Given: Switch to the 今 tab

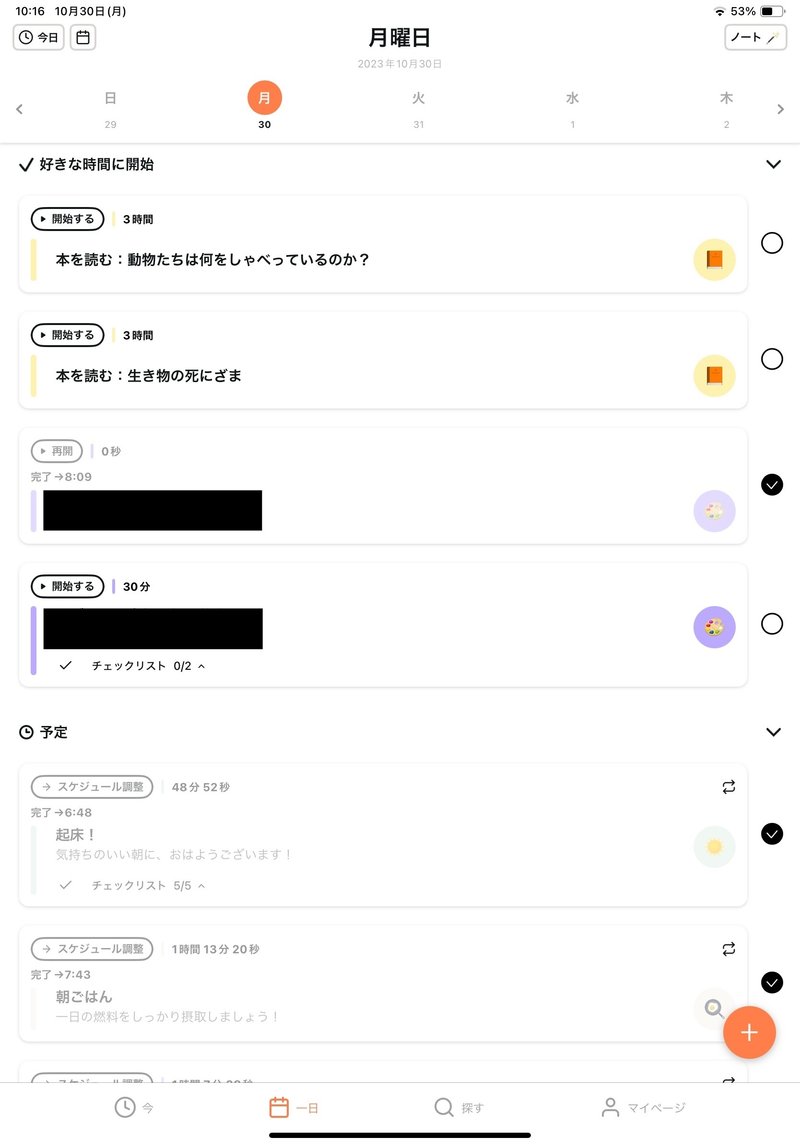Looking at the screenshot, I should [134, 1107].
